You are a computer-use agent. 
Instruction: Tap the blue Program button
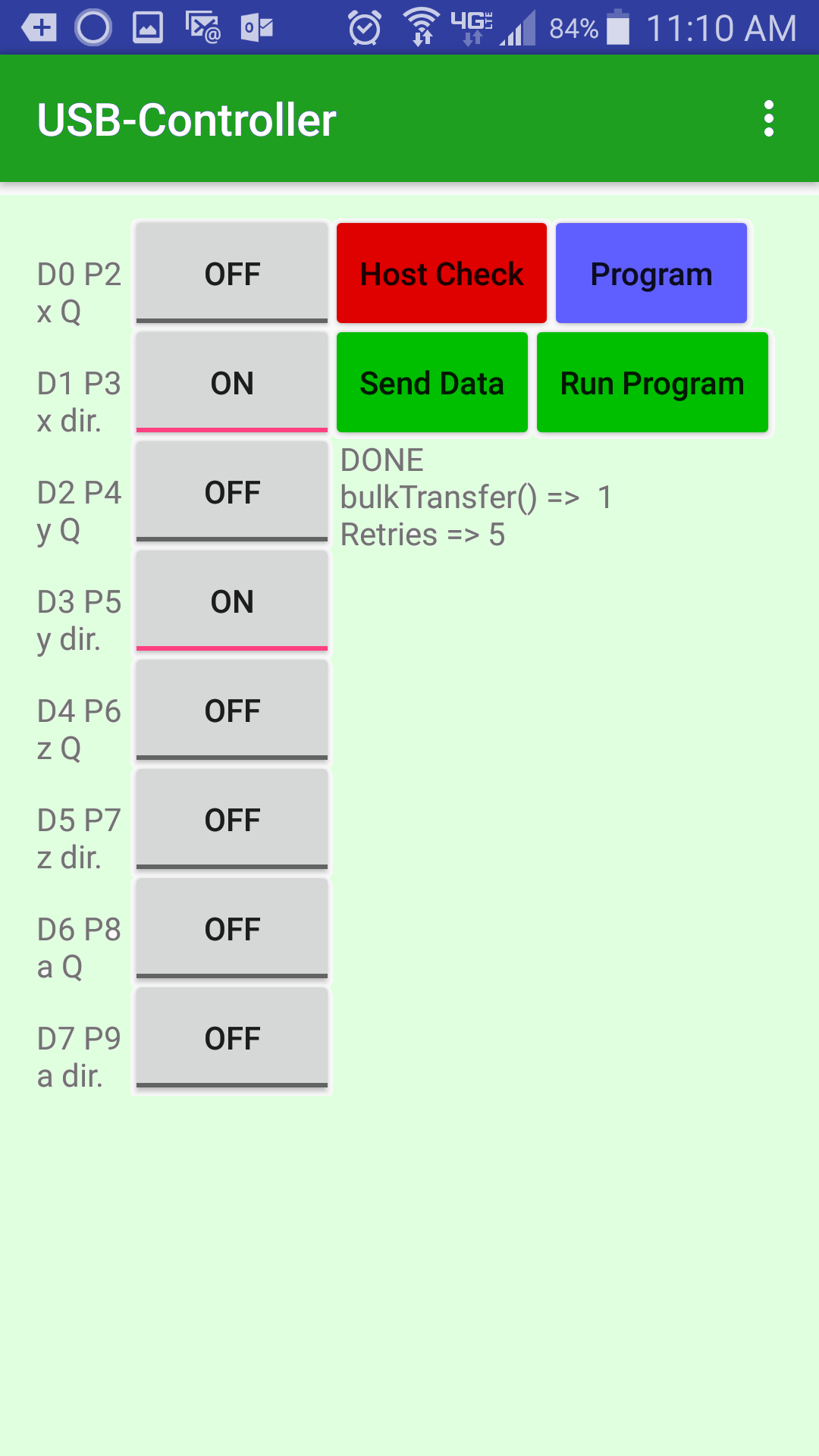pyautogui.click(x=651, y=274)
